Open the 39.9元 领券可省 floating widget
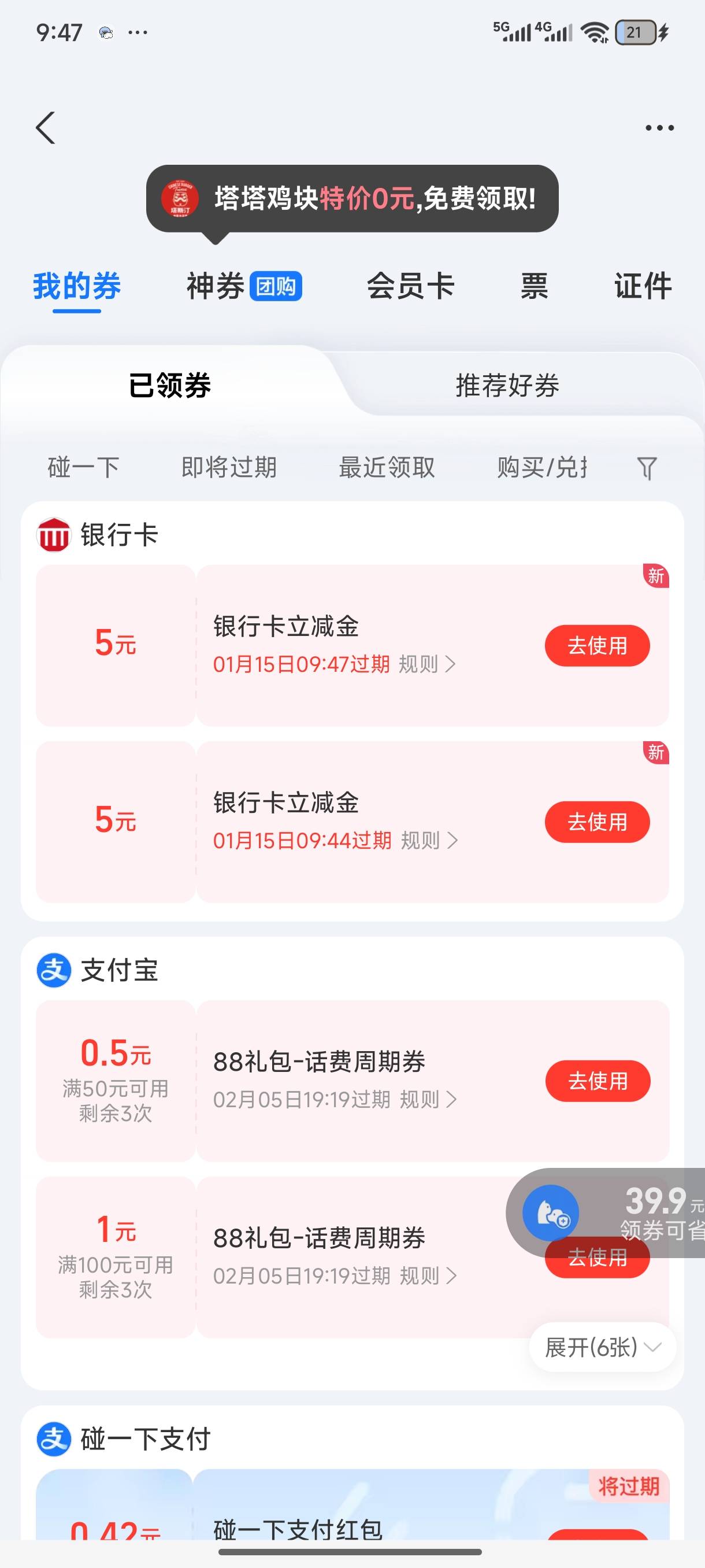This screenshot has height=1568, width=705. [x=605, y=1213]
